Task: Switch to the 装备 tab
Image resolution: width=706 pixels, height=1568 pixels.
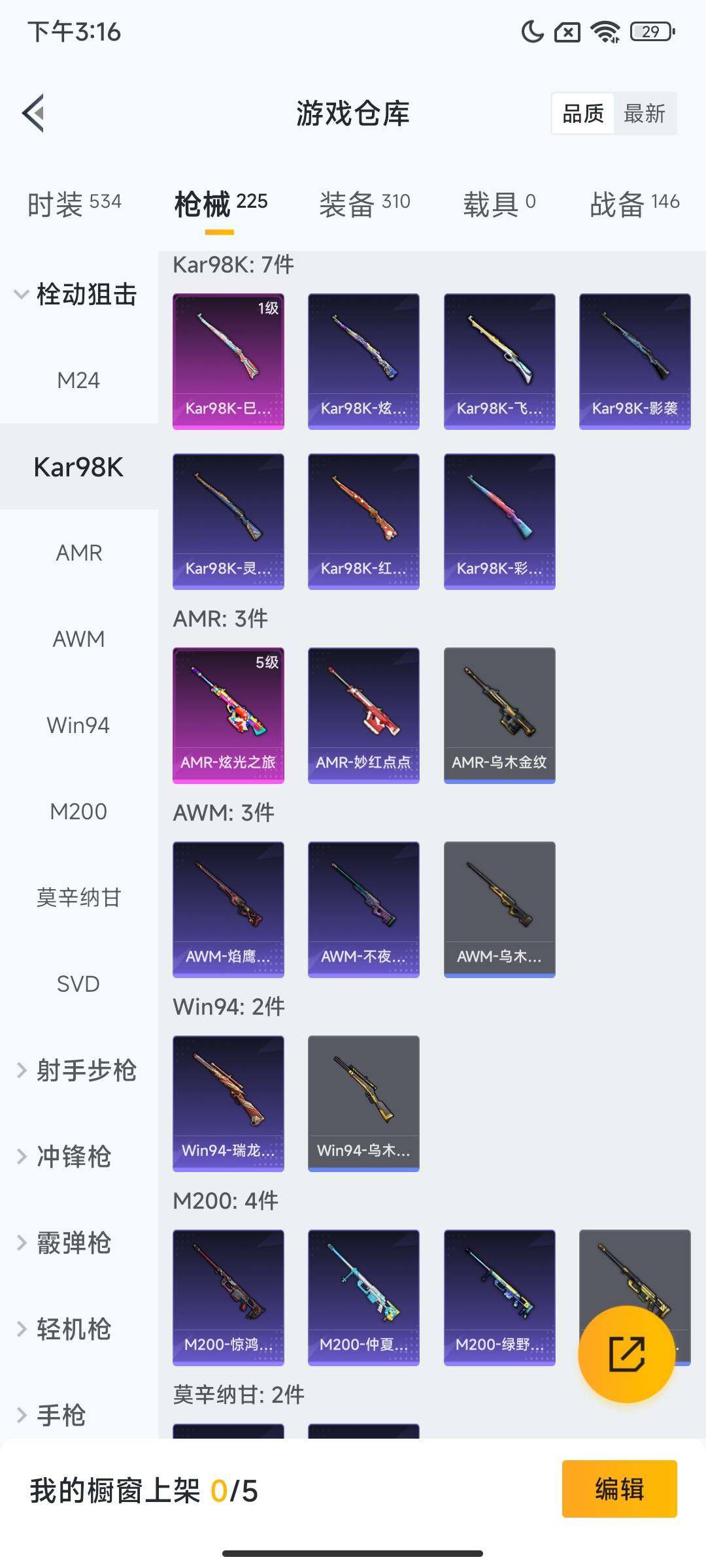Action: click(x=364, y=204)
